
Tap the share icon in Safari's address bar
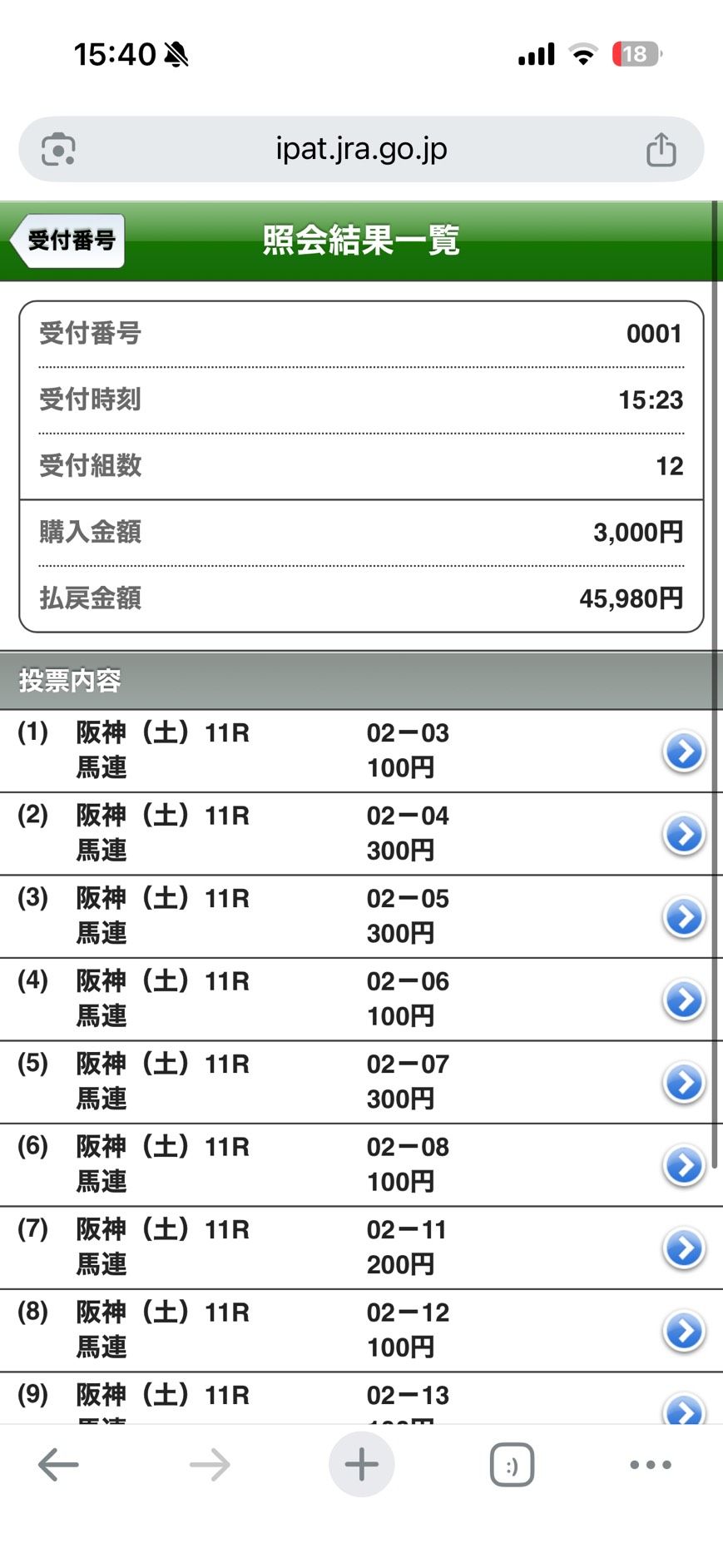661,150
